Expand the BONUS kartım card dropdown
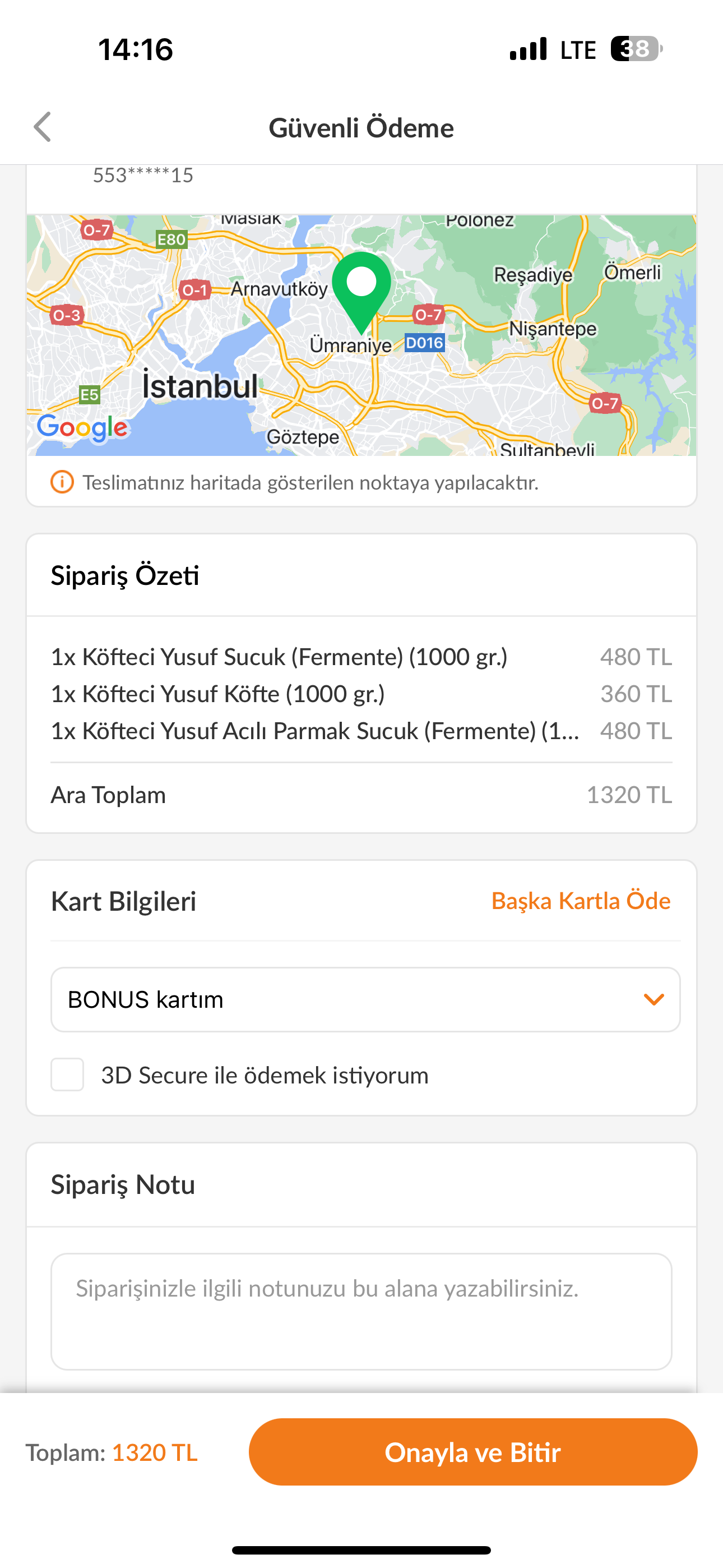723x1568 pixels. click(x=365, y=999)
